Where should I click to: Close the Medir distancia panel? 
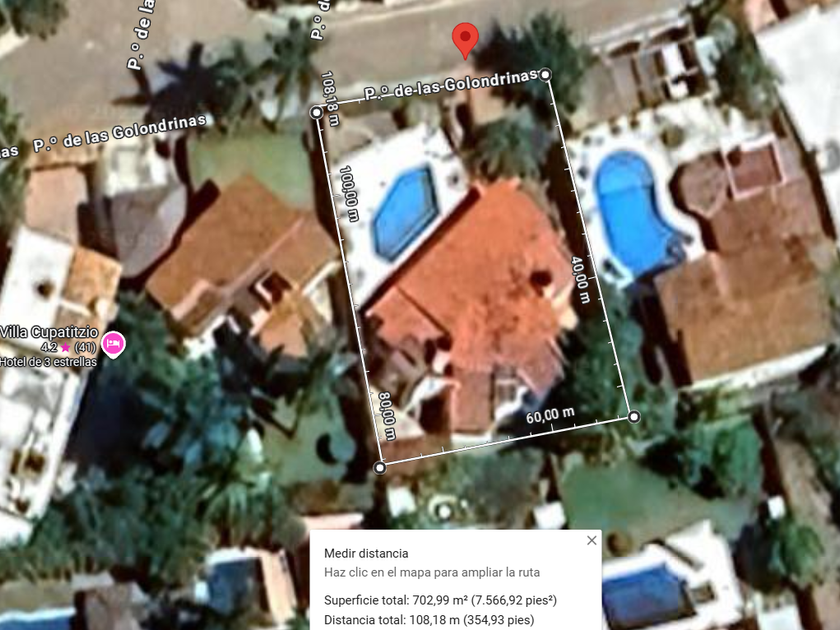[x=591, y=541]
